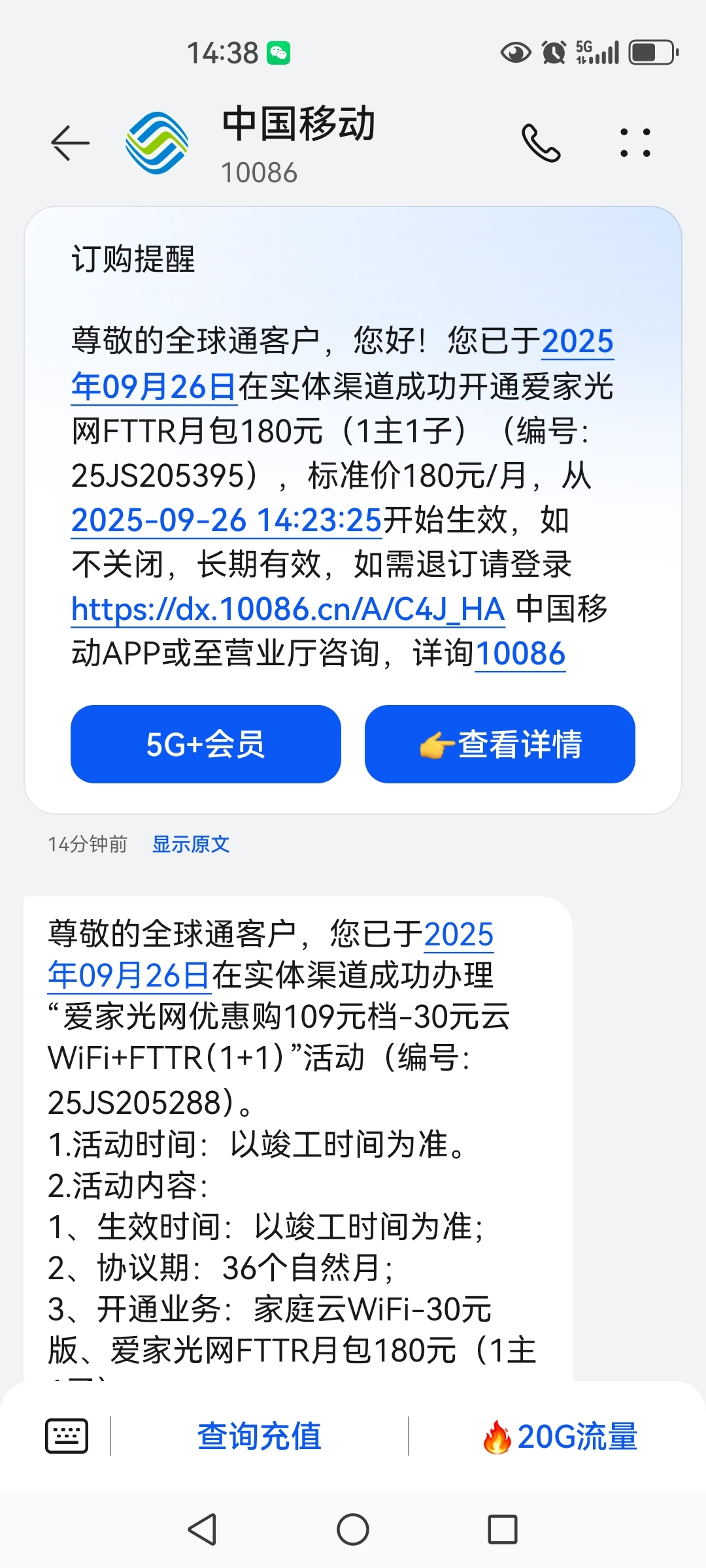
Task: Call 10086 with the phone icon
Action: point(541,142)
